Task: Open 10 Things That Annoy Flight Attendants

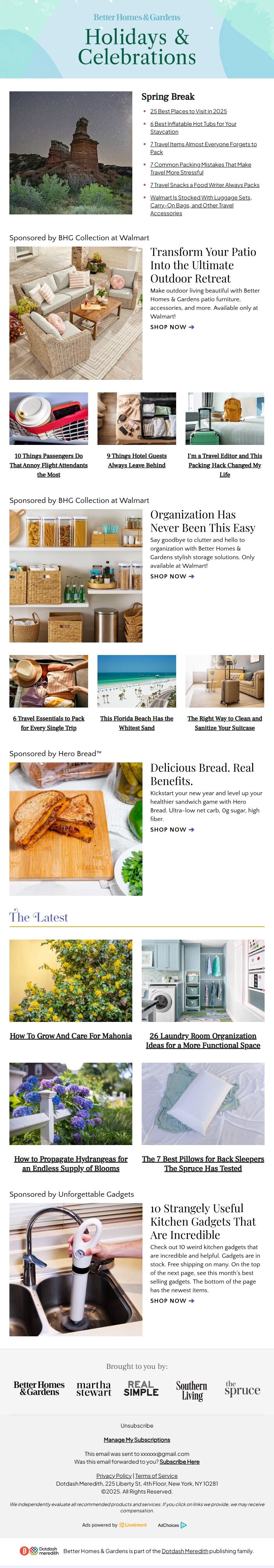Action: pyautogui.click(x=49, y=465)
